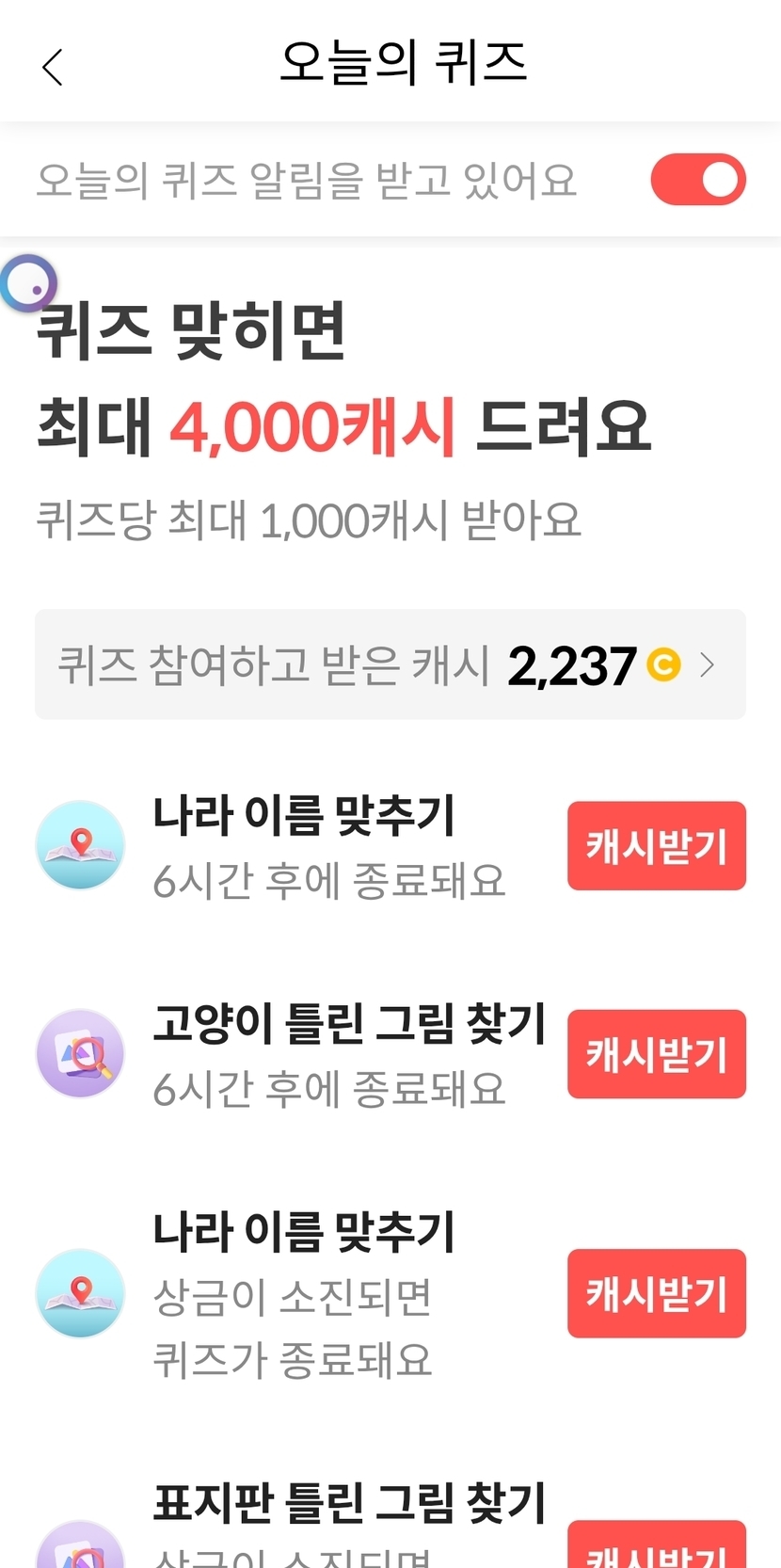Viewport: 781px width, 1568px height.
Task: Tap 캐시받기 for 고양이 틀린 그림 찾기
Action: pyautogui.click(x=657, y=1054)
